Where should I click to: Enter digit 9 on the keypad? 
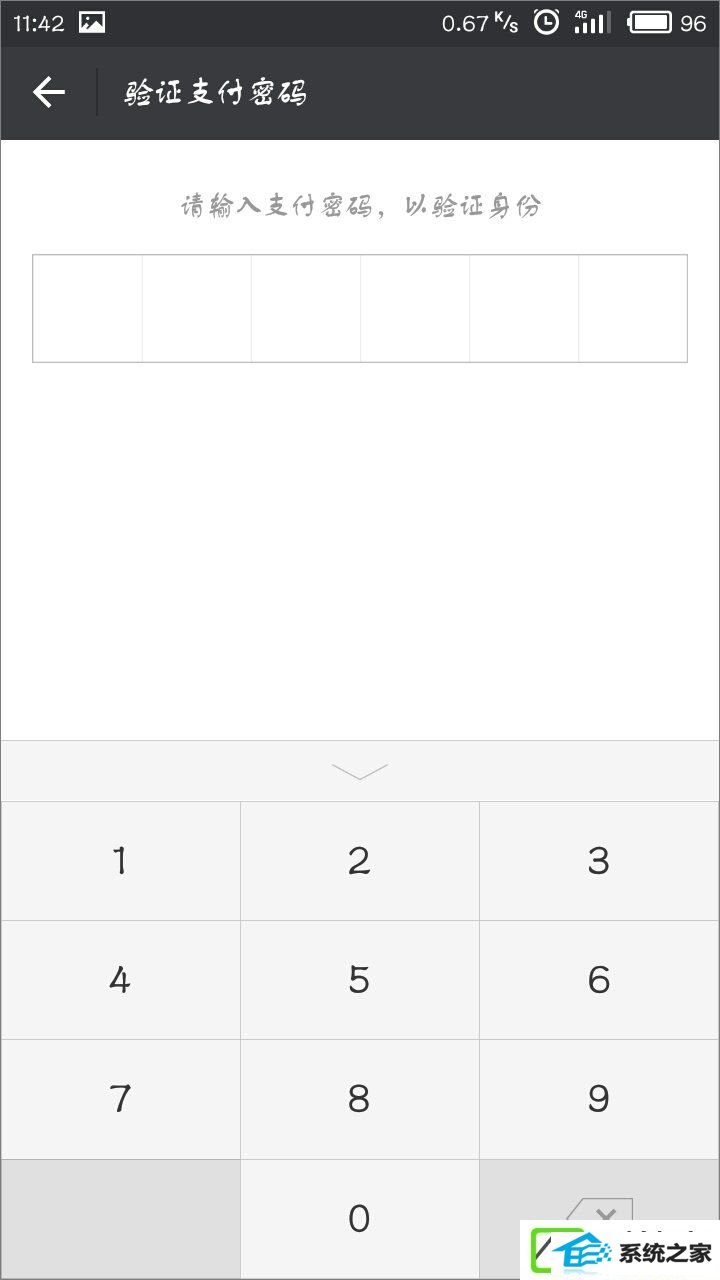[x=600, y=1099]
